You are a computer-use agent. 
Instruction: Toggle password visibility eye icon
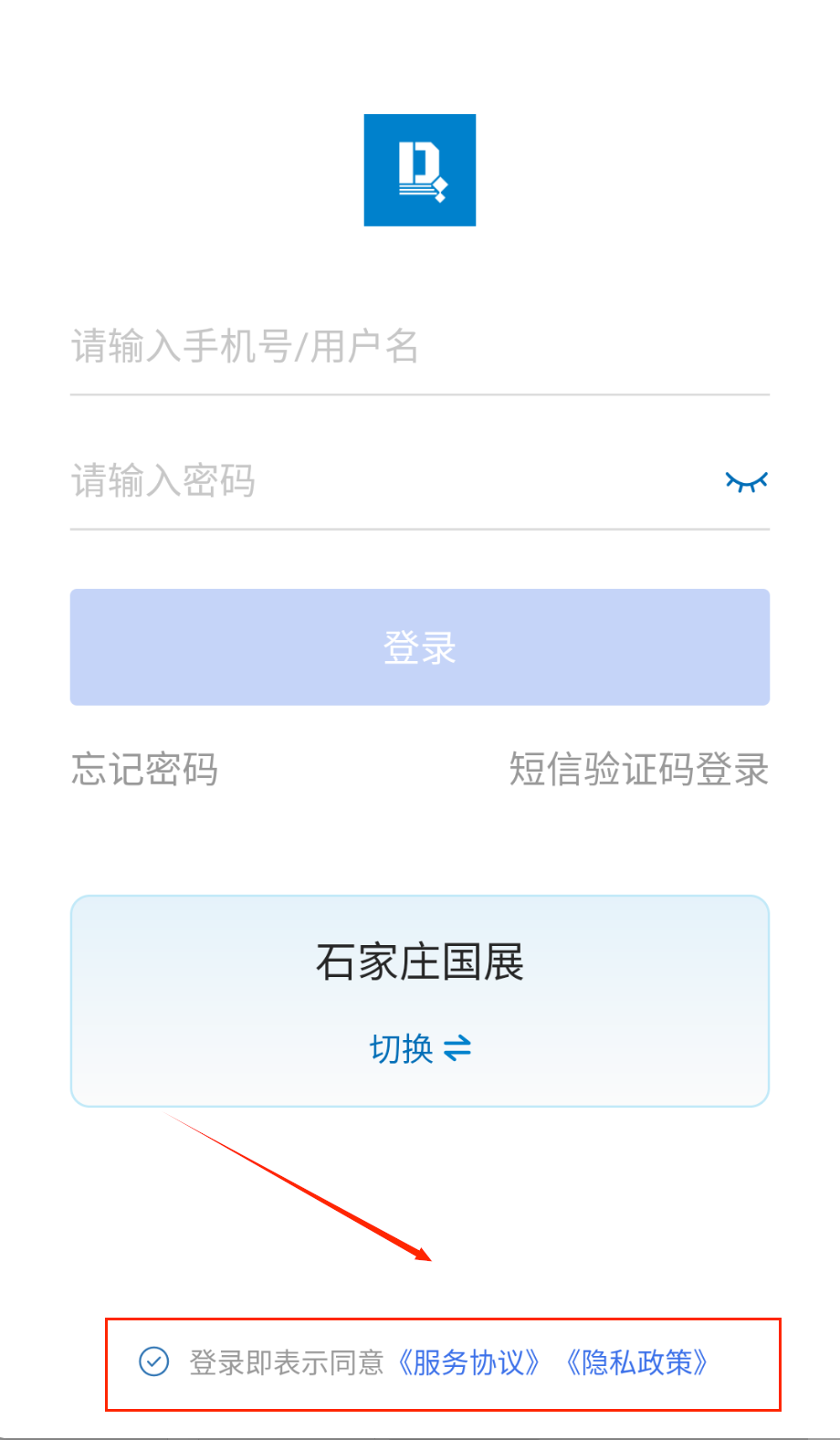(x=746, y=481)
